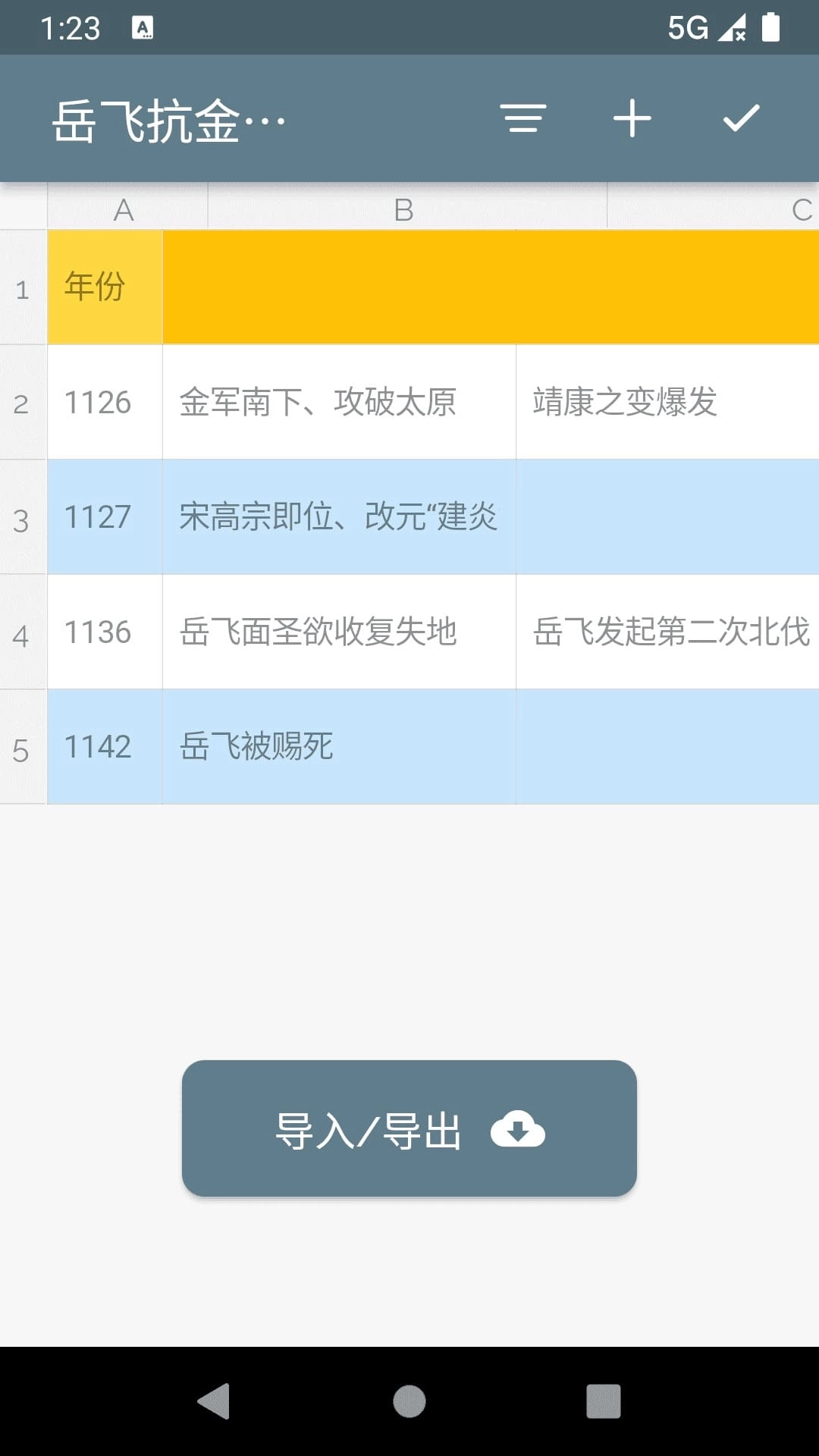Select the cell 岳飞发起第二次北伐

click(667, 633)
